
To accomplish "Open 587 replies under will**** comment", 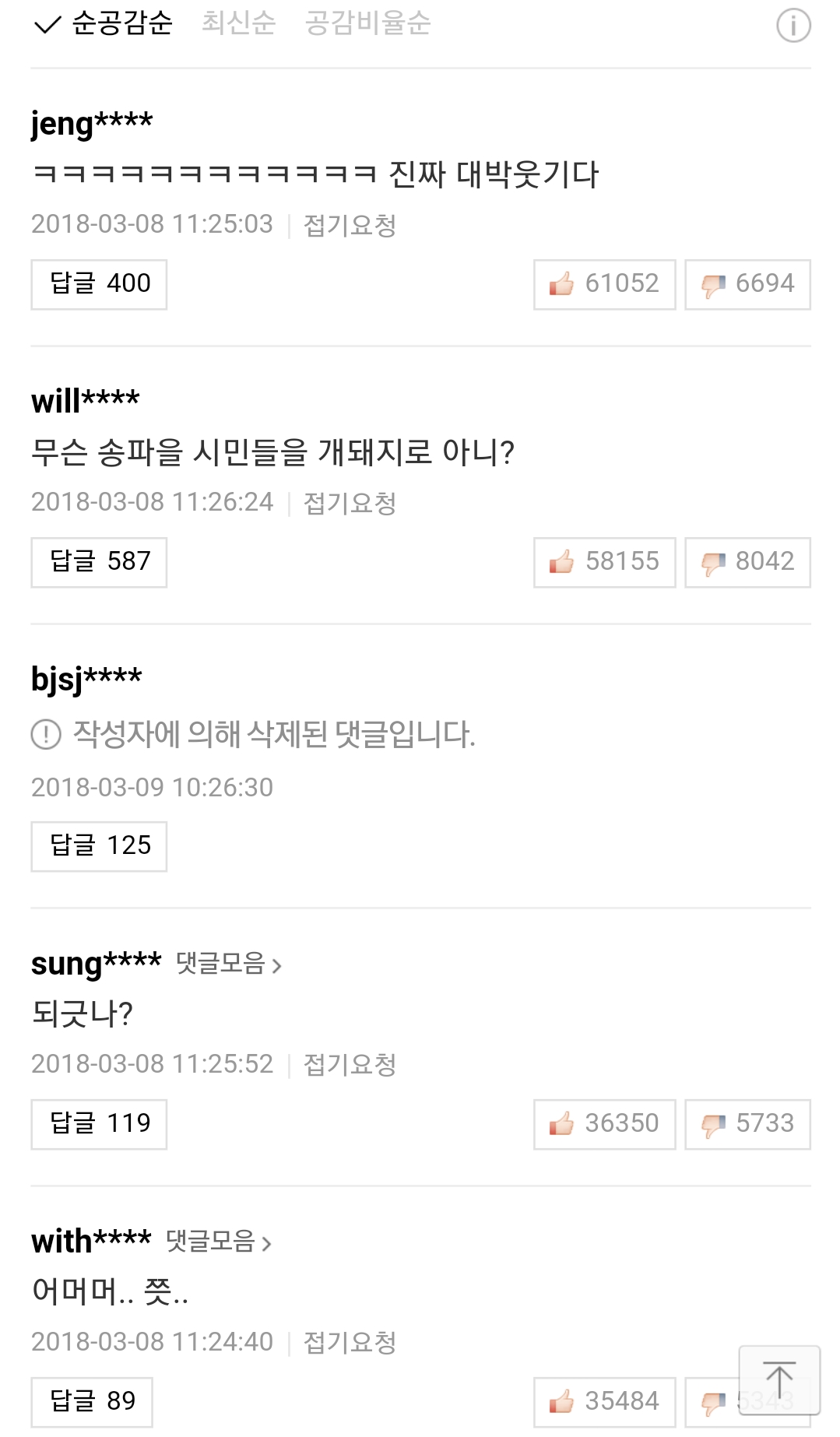I will coord(99,562).
